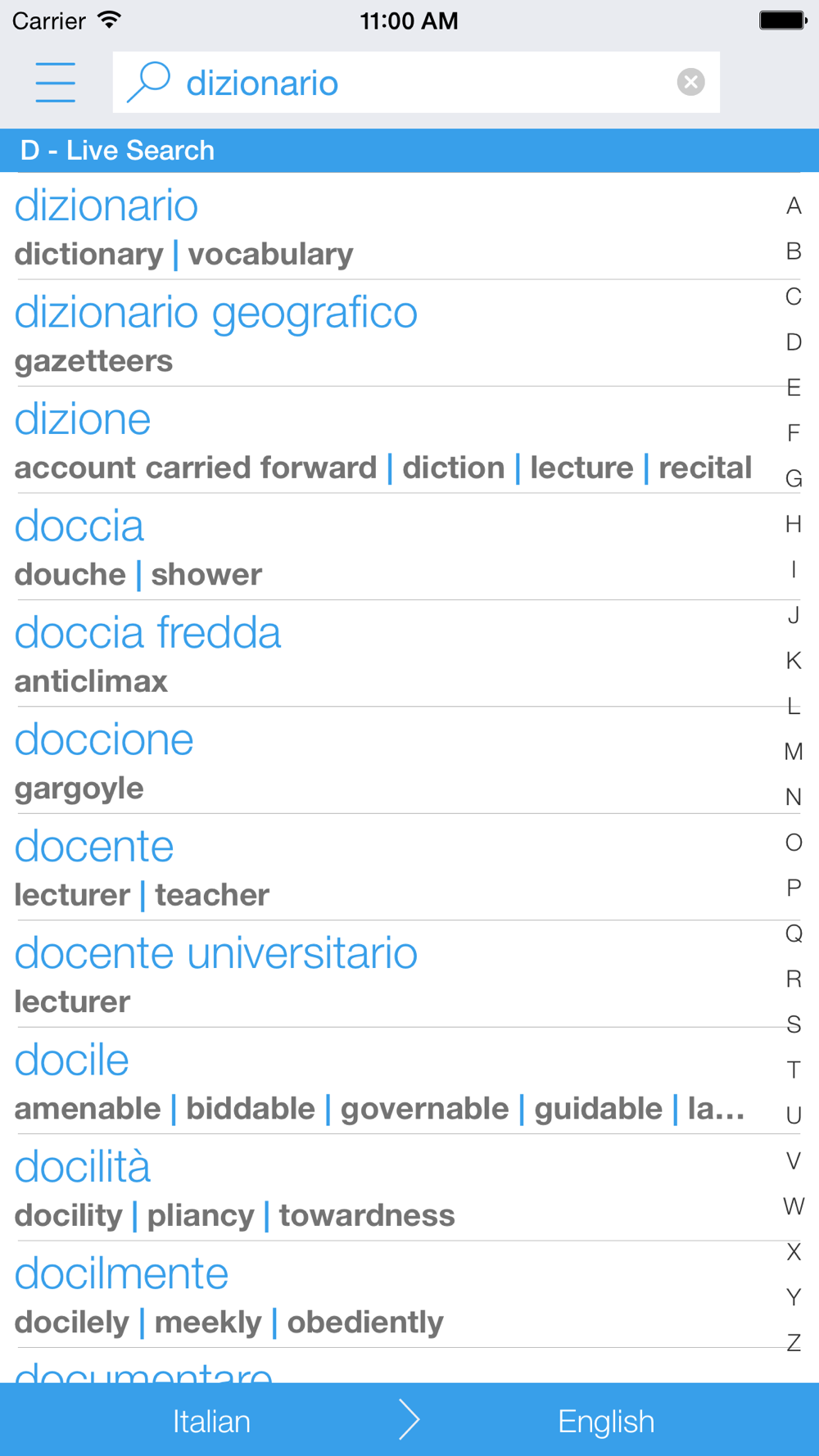Choose Italian as the source language
The height and width of the screenshot is (1456, 819).
[211, 1422]
